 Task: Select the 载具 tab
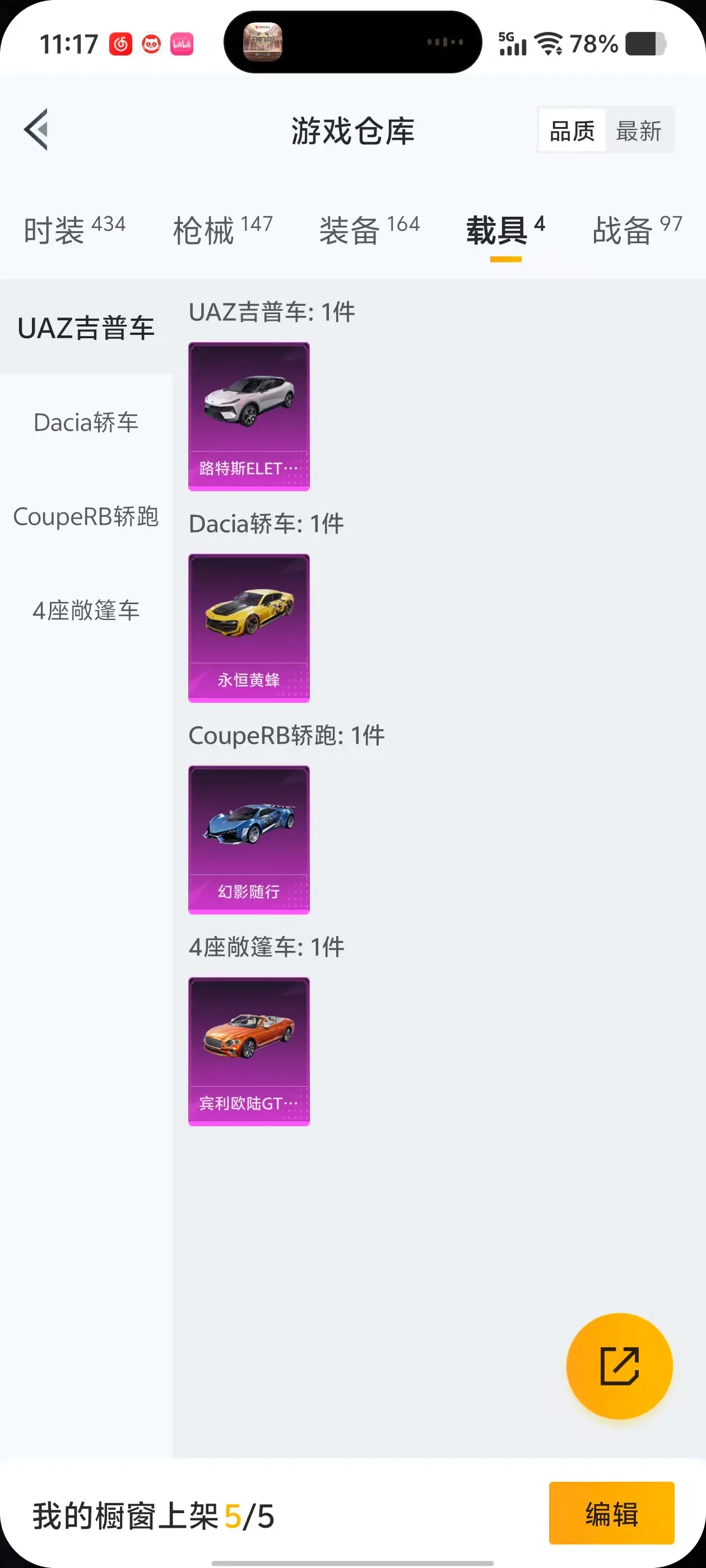coord(505,230)
